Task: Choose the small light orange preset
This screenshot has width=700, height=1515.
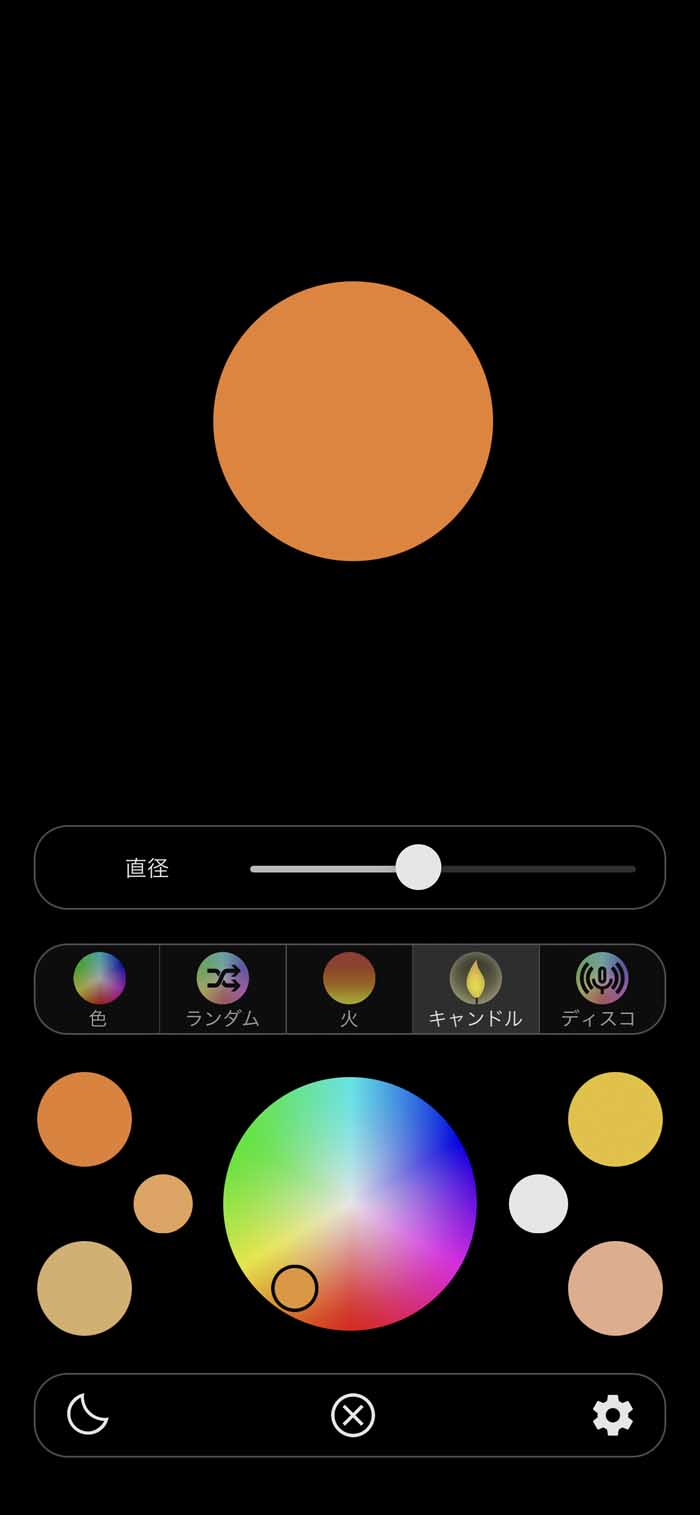Action: coord(163,1203)
